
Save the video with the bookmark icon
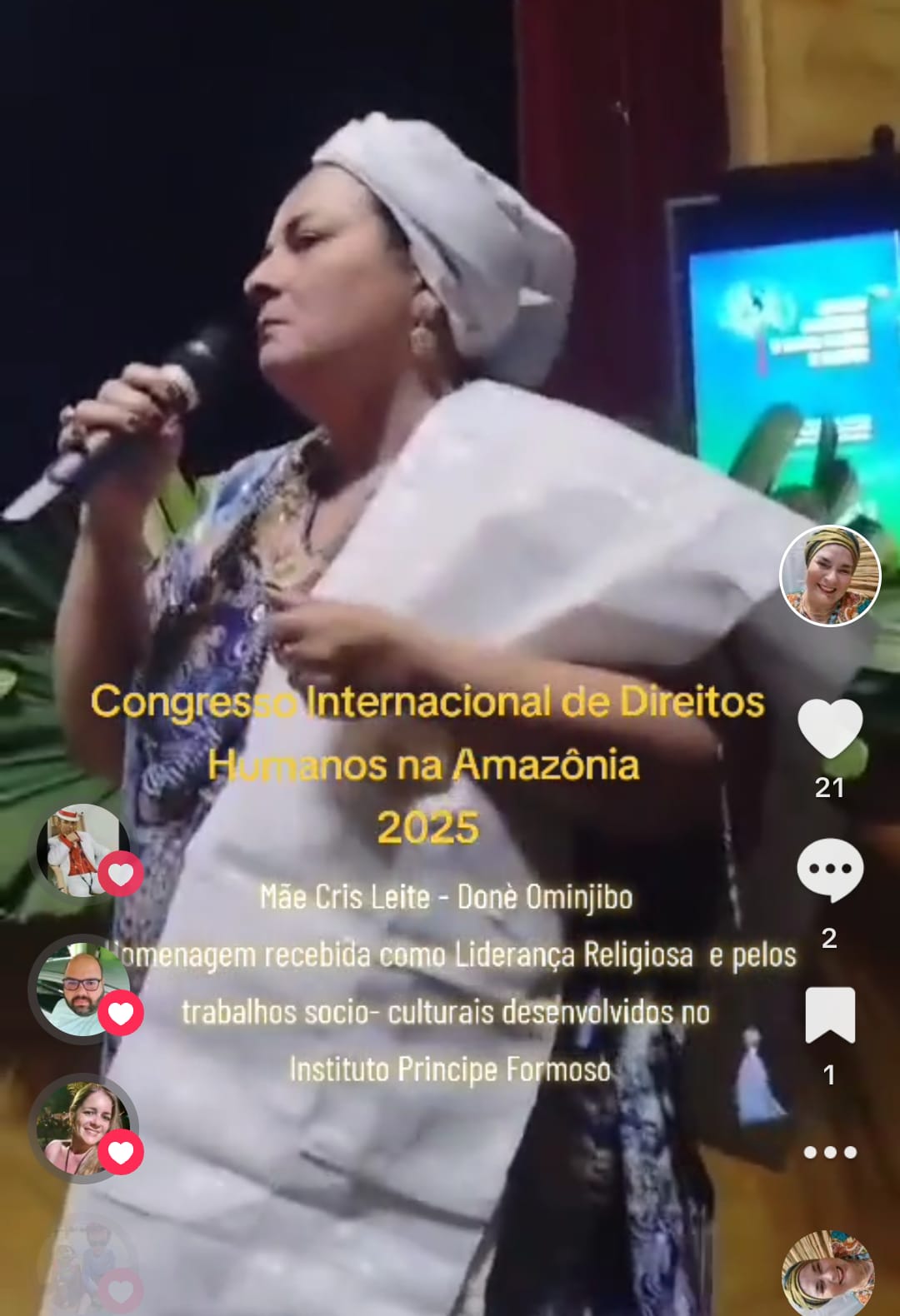click(x=830, y=1014)
